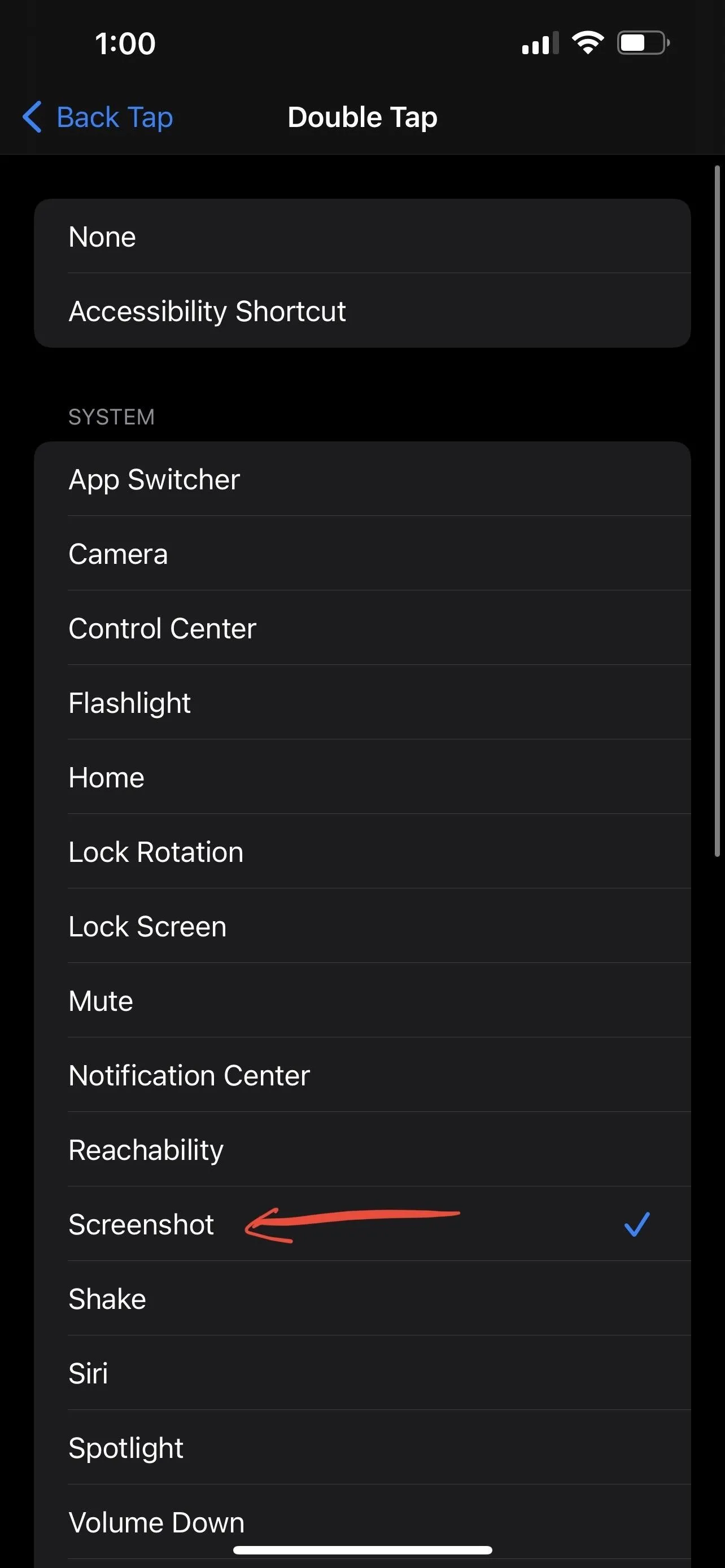Go back to Back Tap settings

97,117
